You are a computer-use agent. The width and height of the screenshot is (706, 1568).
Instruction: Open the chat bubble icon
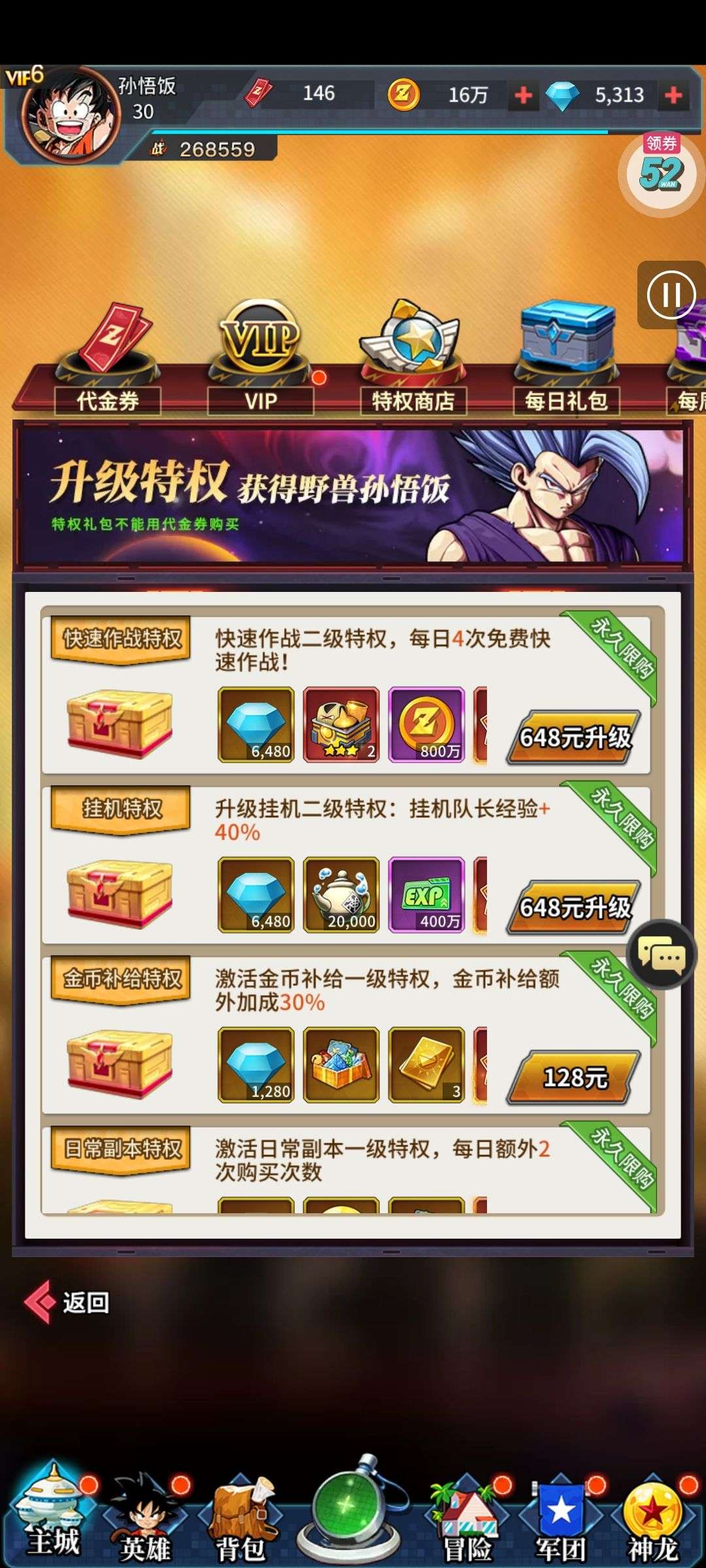click(x=662, y=956)
